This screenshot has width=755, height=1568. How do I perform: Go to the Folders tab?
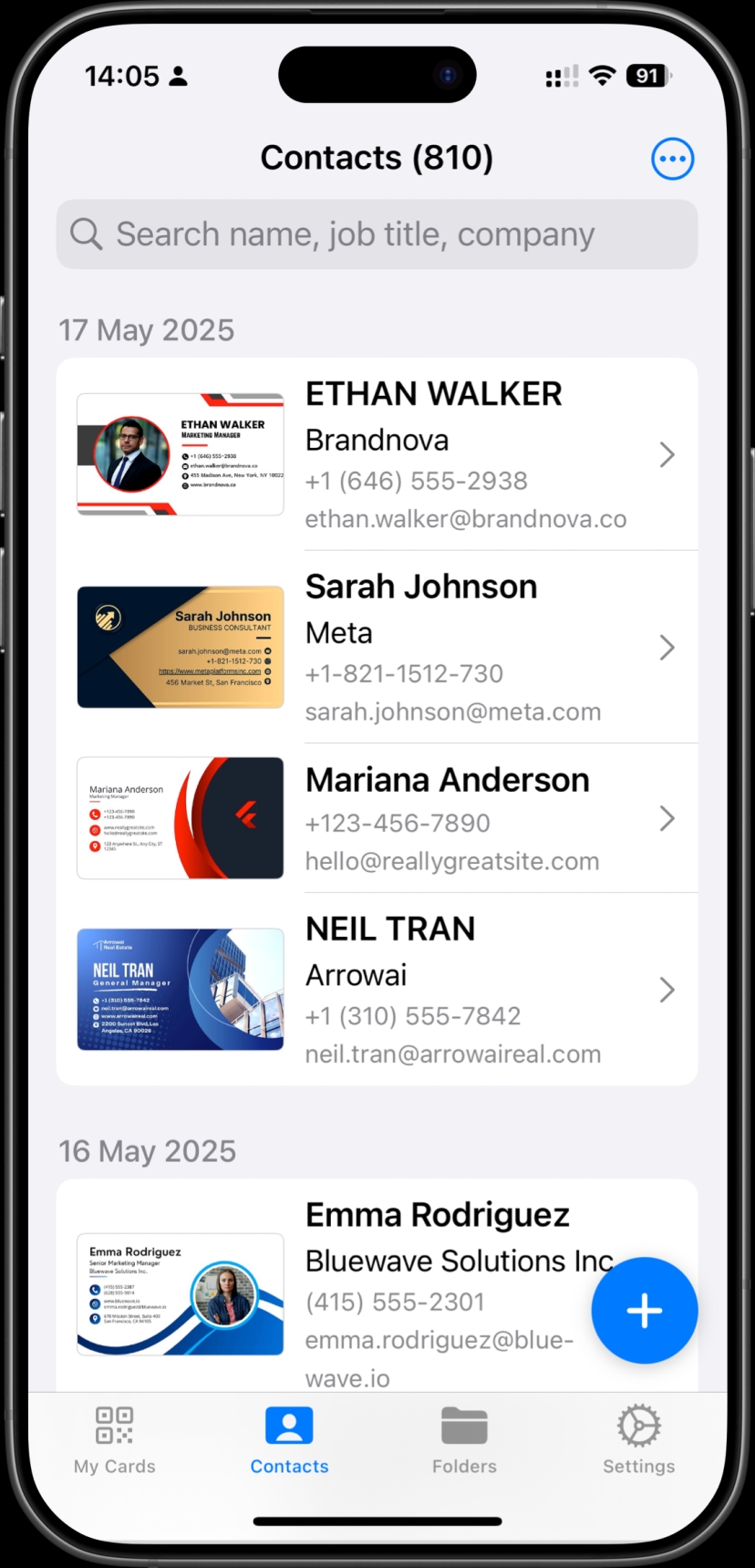pyautogui.click(x=464, y=1439)
